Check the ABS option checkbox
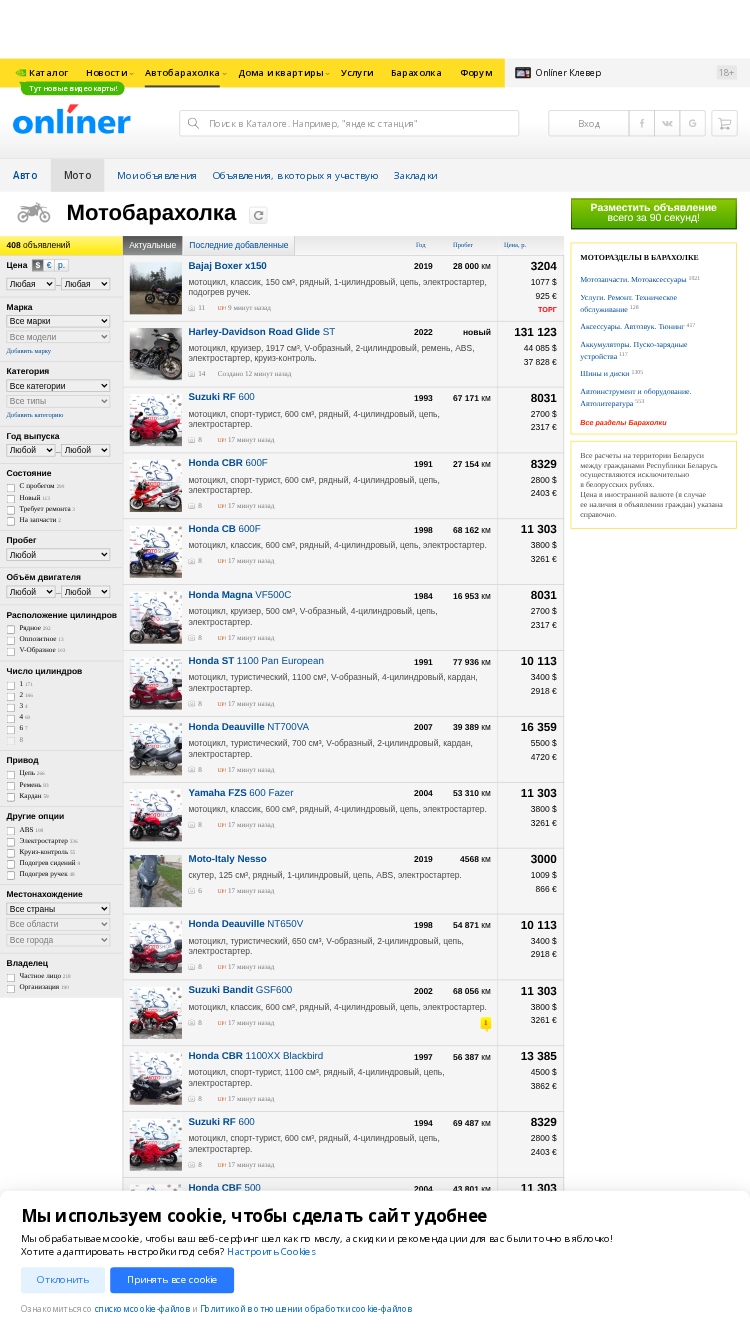This screenshot has height=1334, width=750. pos(11,831)
